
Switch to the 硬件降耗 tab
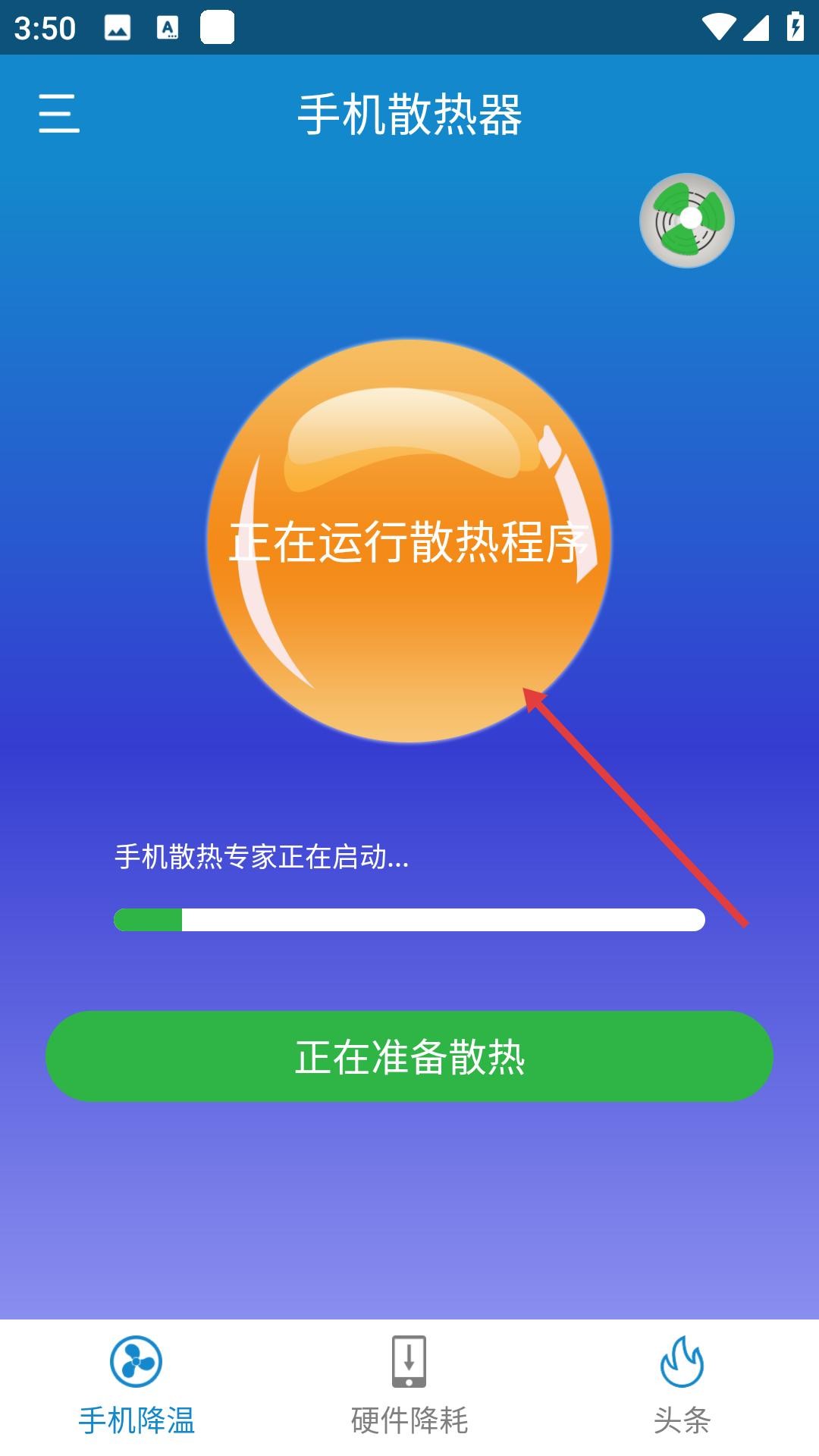tap(409, 1386)
